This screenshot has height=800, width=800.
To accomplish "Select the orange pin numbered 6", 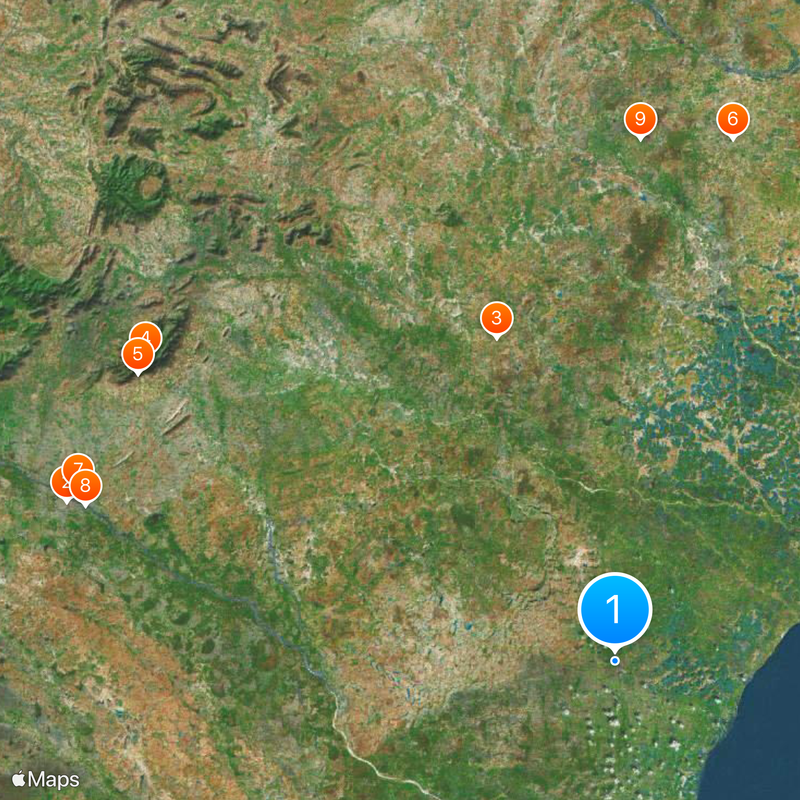I will (x=732, y=120).
